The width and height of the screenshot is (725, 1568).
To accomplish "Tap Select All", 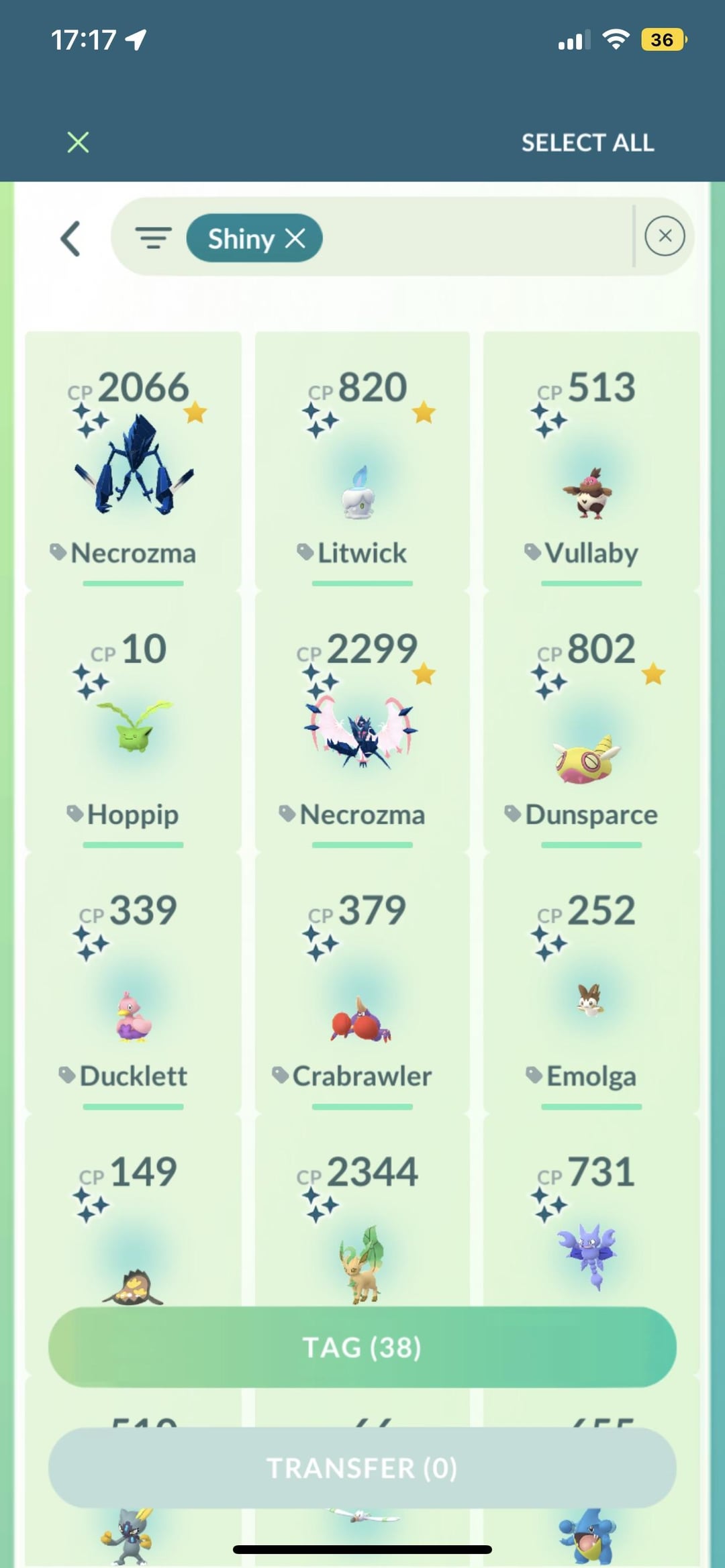I will pos(587,142).
